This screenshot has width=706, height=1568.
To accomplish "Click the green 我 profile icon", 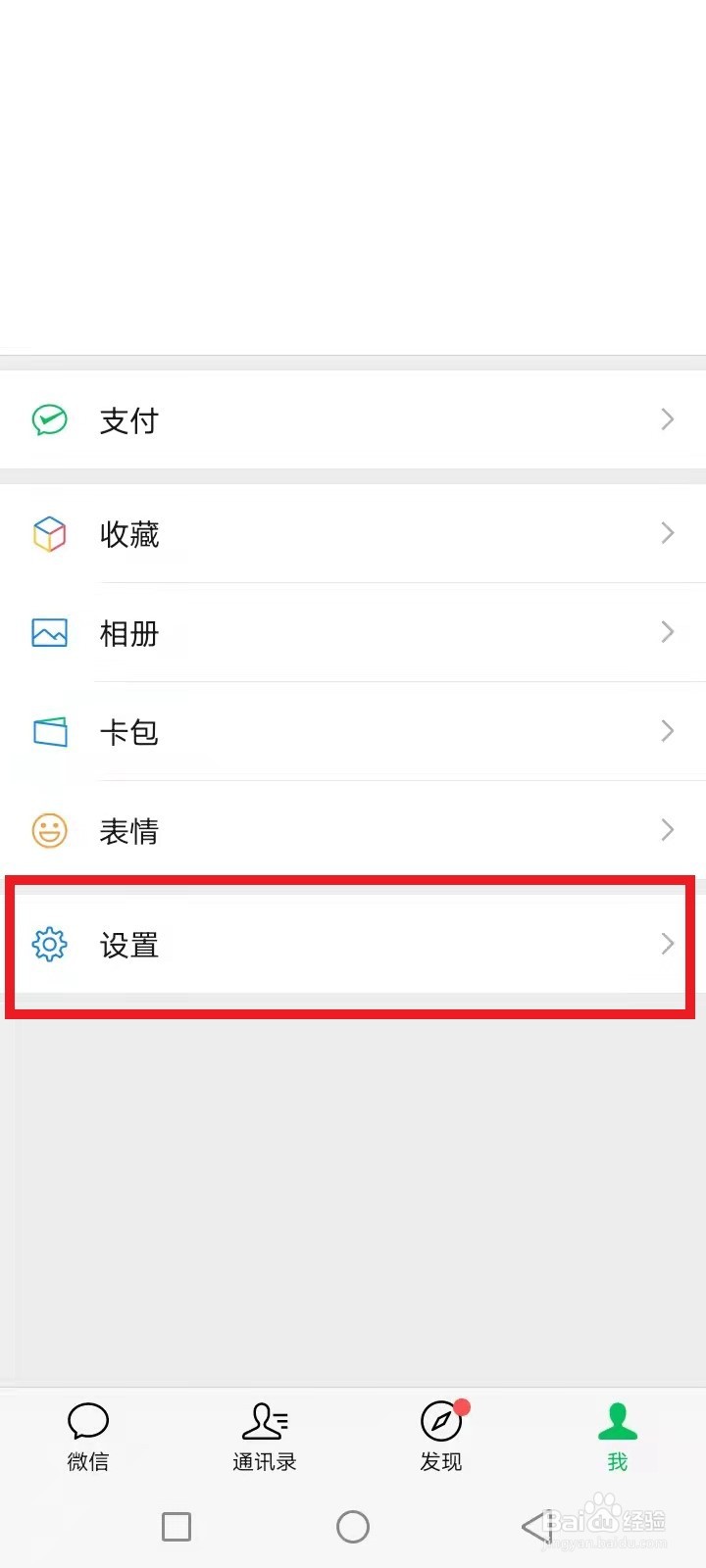I will [x=617, y=1420].
